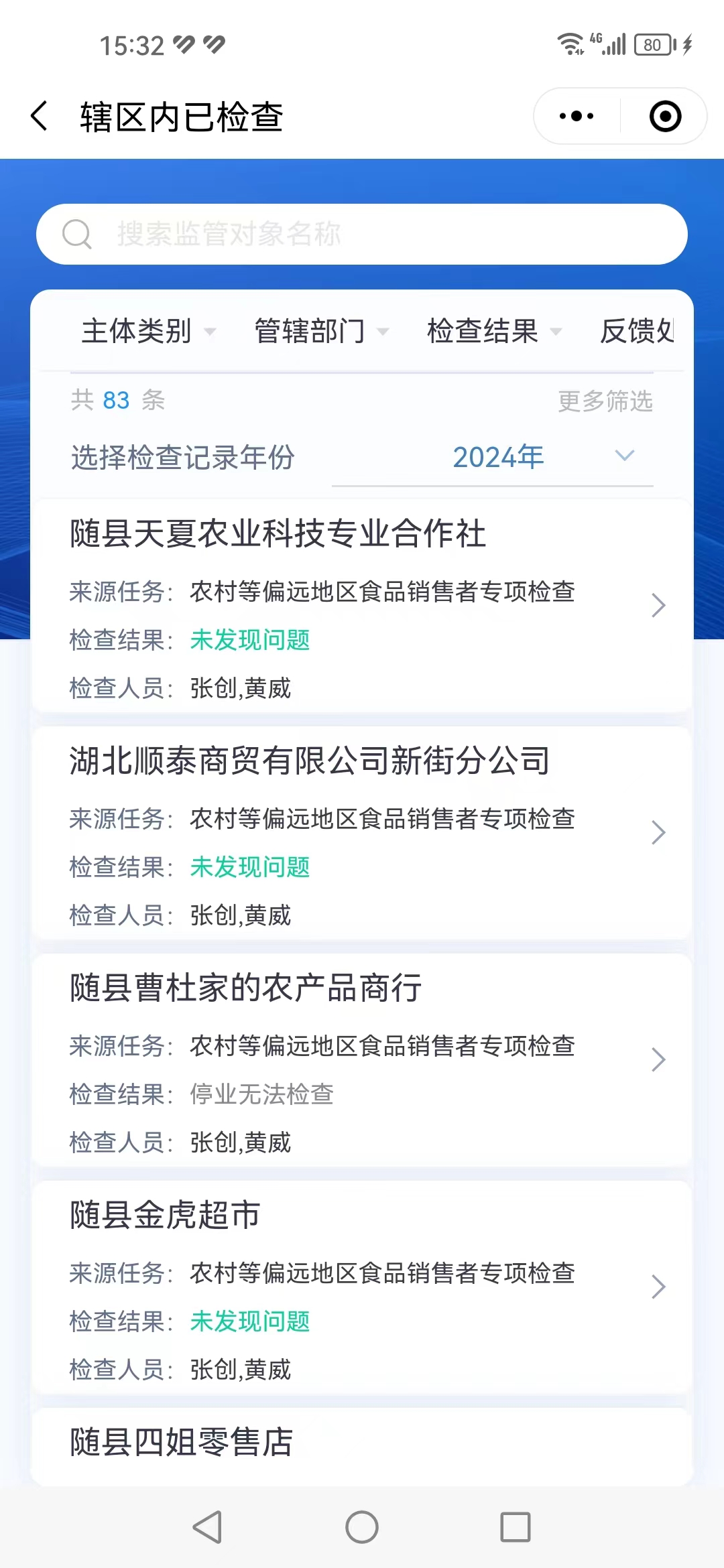Go back from 辖区内已检查 page
Viewport: 724px width, 1568px height.
[40, 116]
